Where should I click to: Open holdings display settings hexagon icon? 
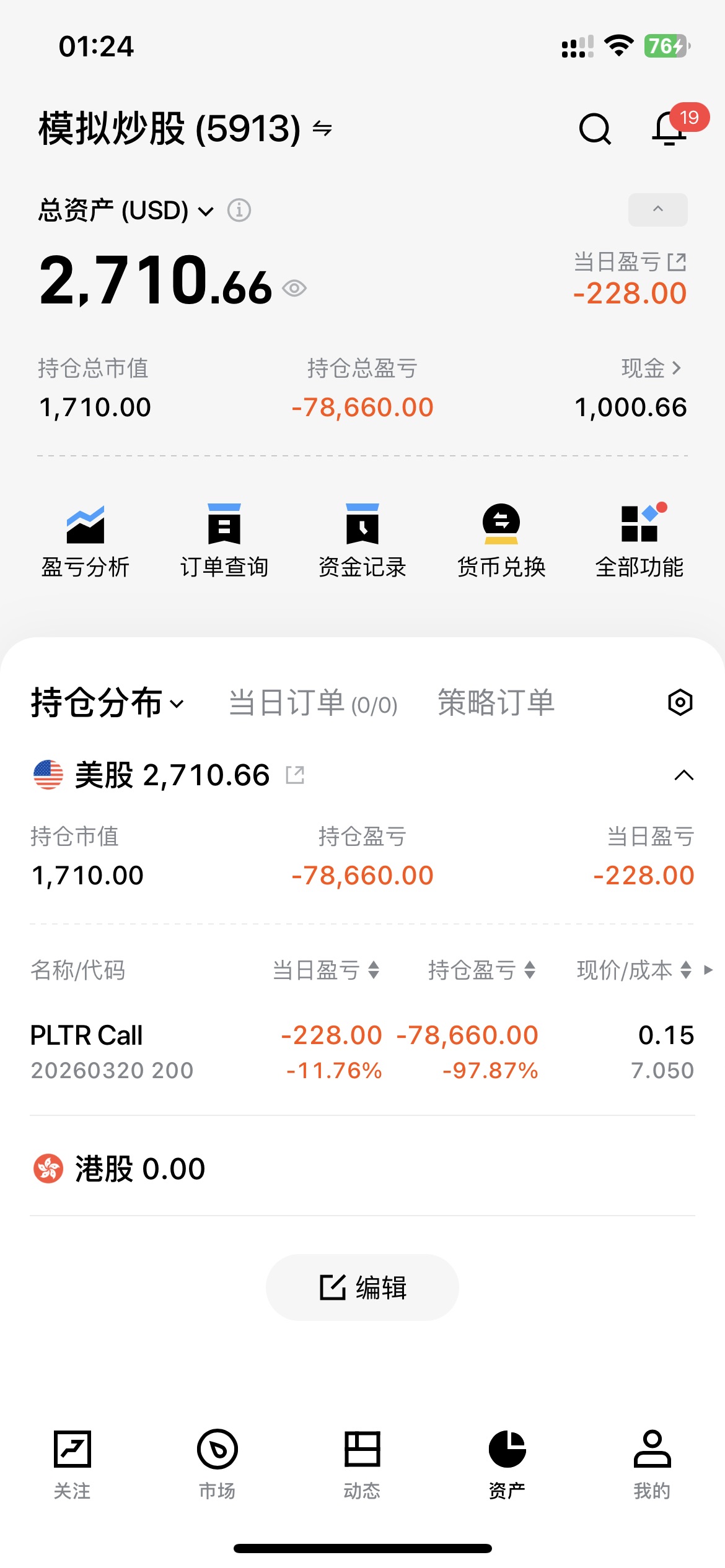click(x=680, y=702)
